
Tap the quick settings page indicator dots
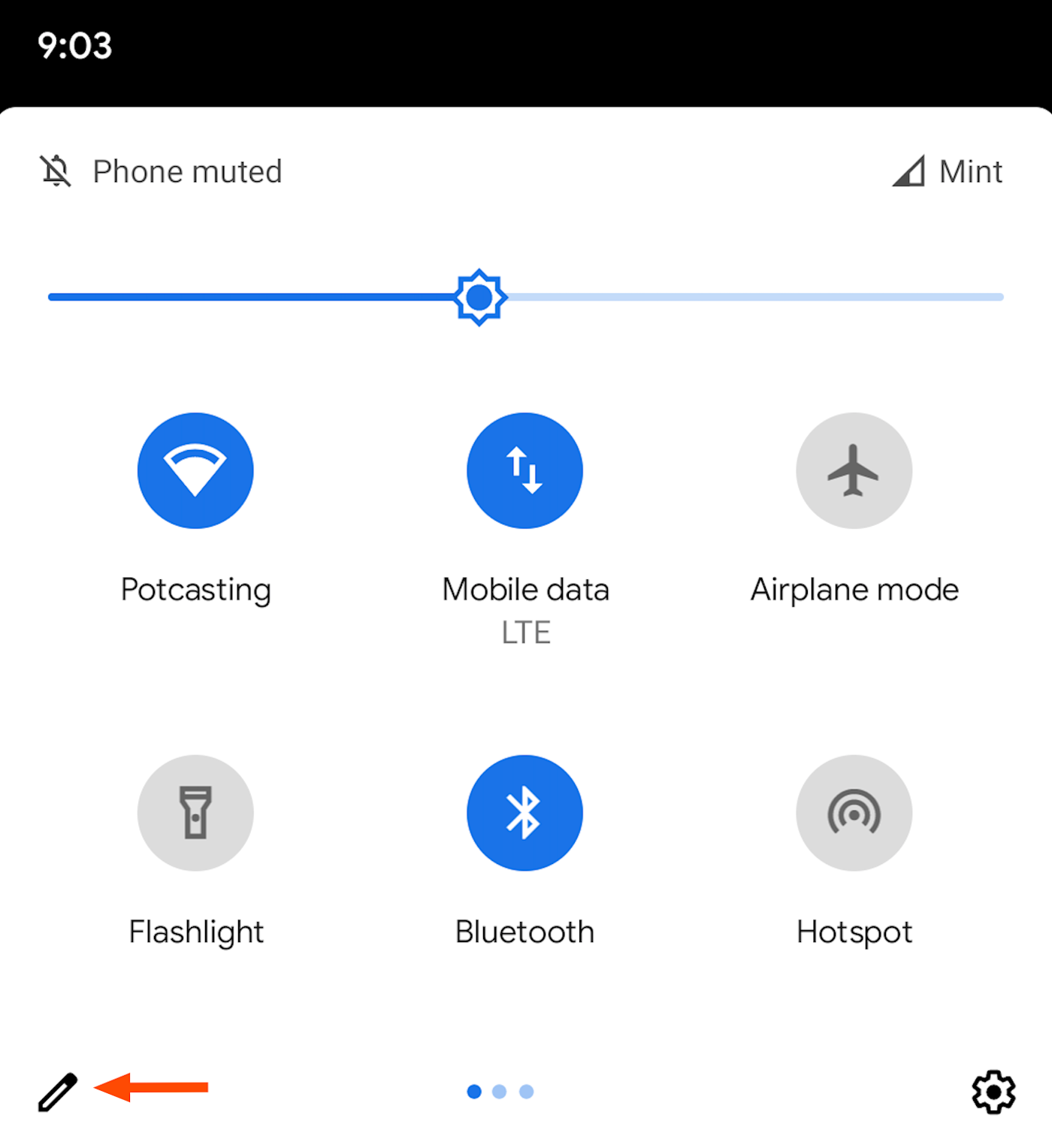click(x=500, y=1092)
